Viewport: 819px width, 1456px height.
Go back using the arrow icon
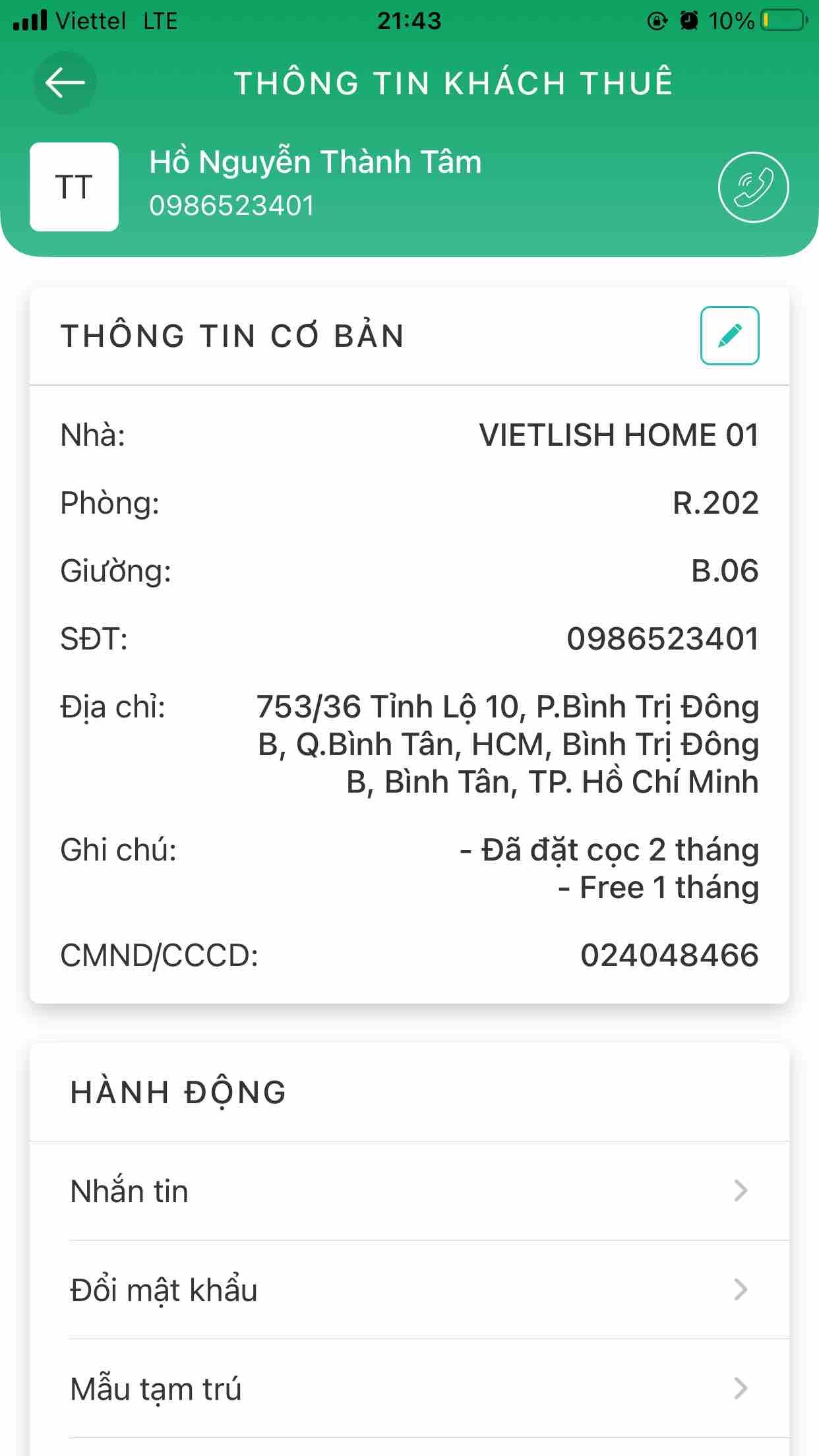click(x=65, y=83)
